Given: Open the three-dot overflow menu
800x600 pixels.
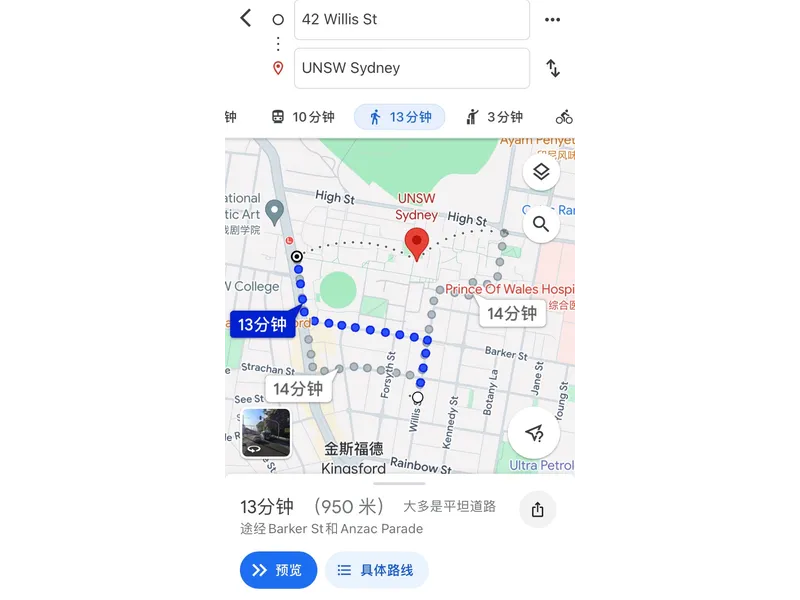Looking at the screenshot, I should click(x=552, y=20).
